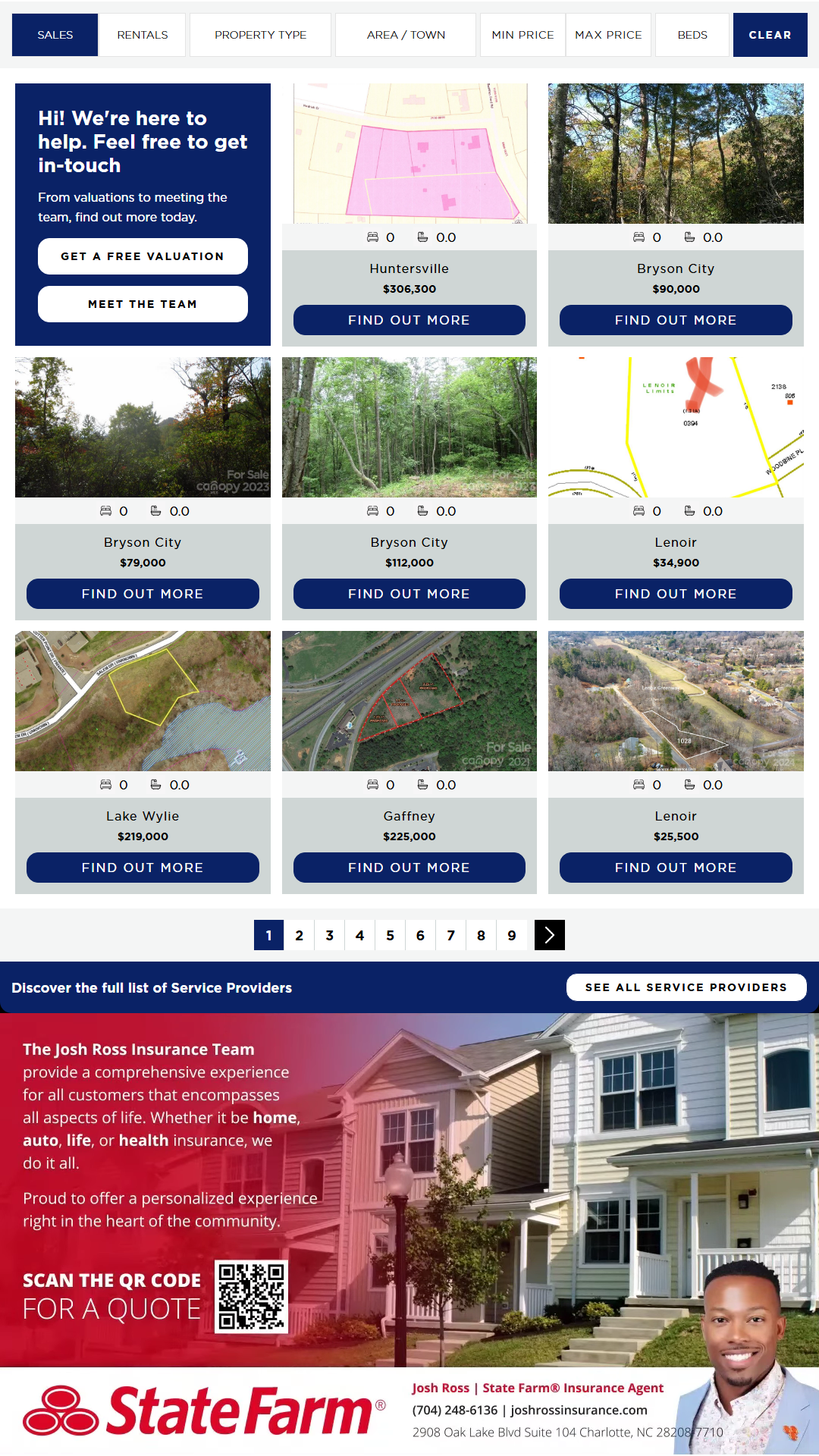Find out more about Bryson City $90,000 lot

[x=676, y=320]
